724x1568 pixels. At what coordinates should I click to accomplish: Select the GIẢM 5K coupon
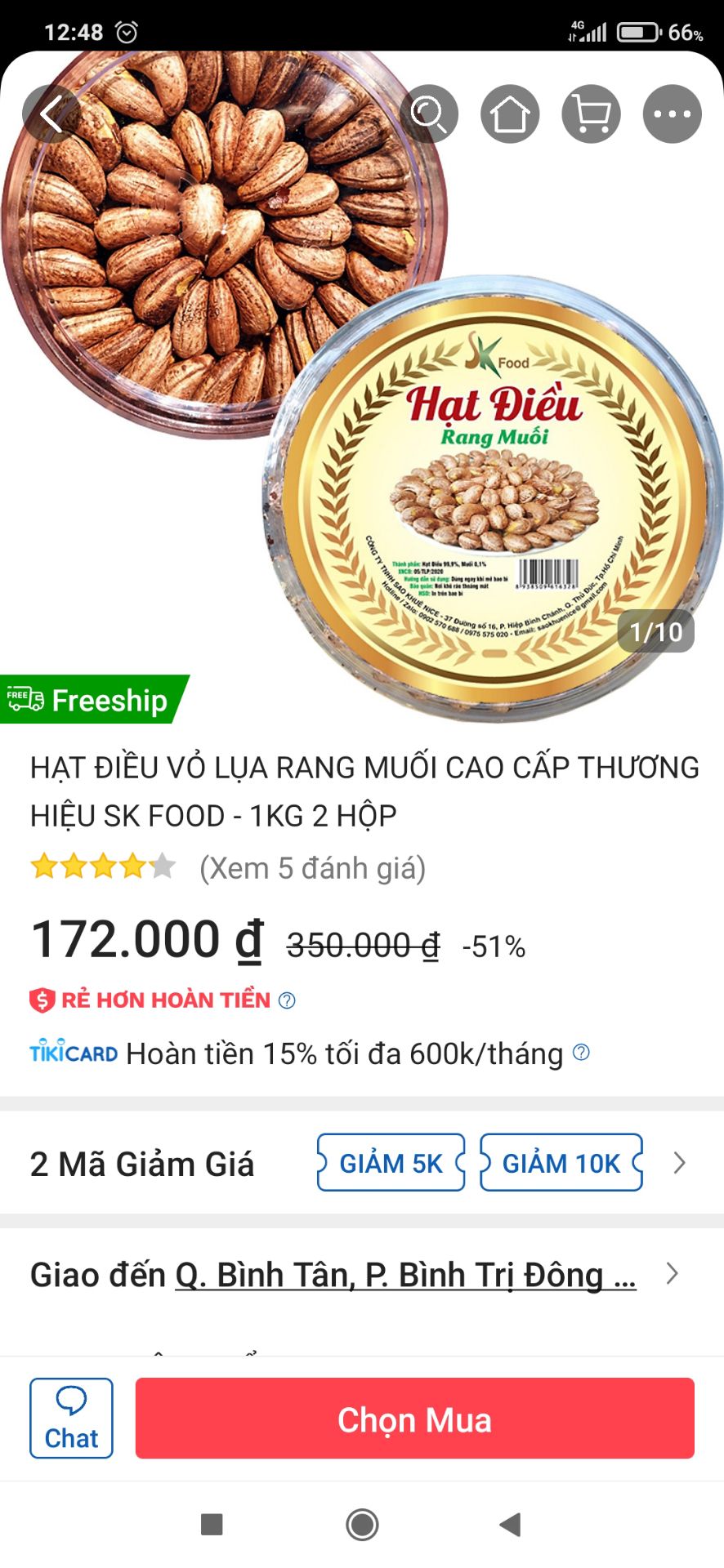[390, 1163]
